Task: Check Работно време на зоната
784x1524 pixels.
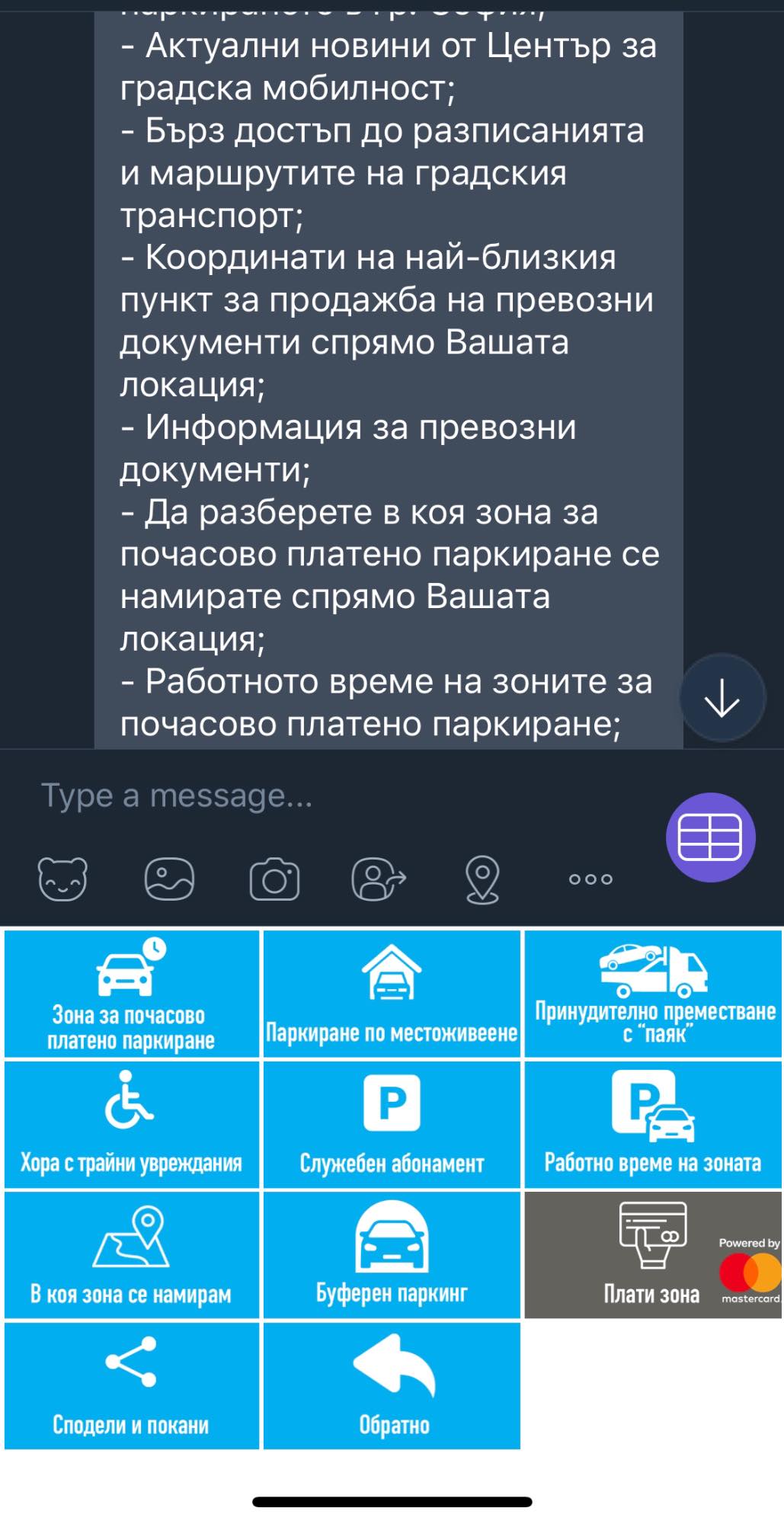Action: (x=653, y=1125)
